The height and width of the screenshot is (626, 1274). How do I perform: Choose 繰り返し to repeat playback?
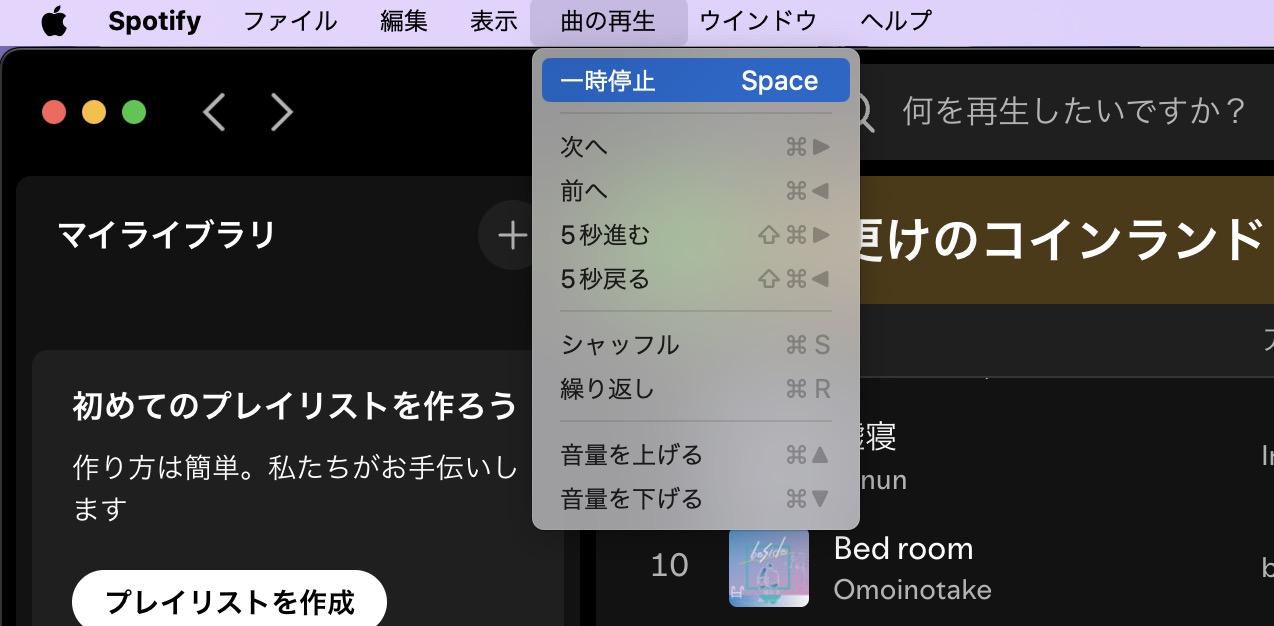point(694,389)
